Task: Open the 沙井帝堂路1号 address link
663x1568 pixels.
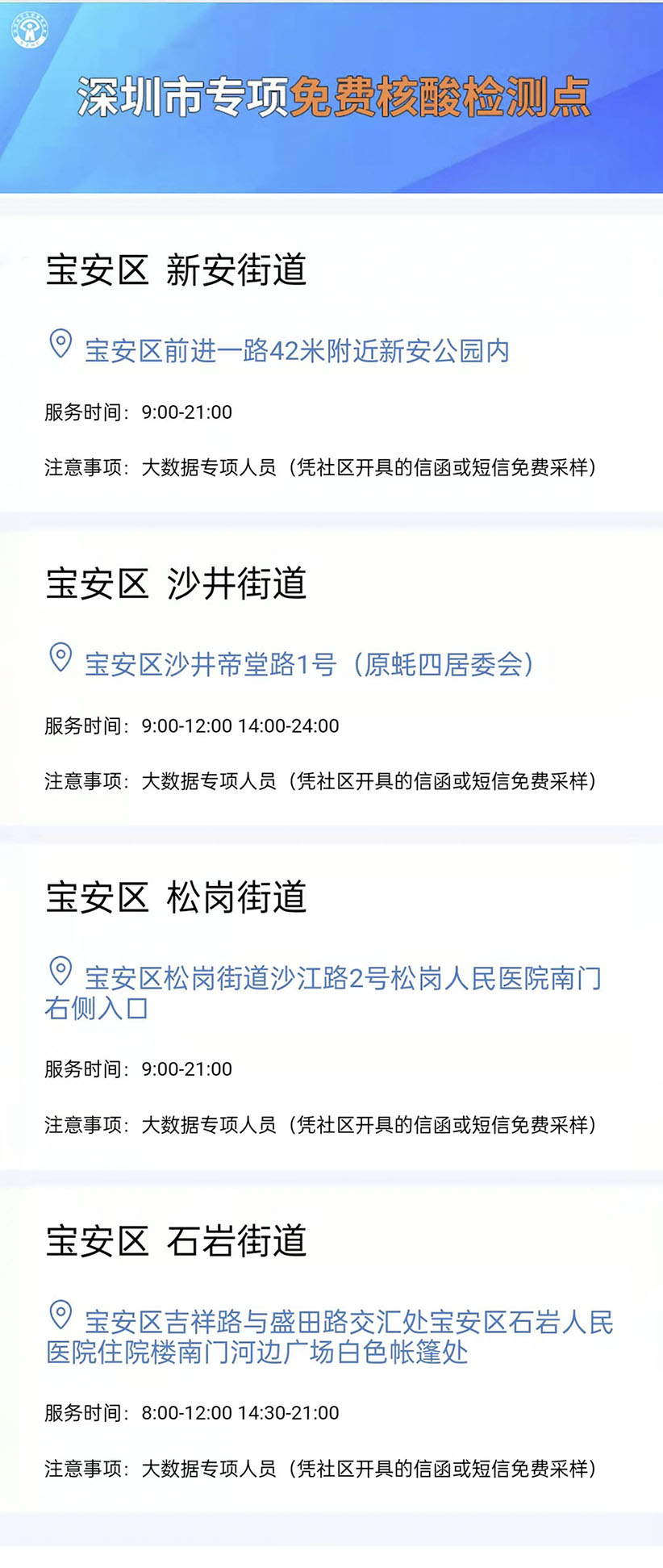Action: coord(309,665)
